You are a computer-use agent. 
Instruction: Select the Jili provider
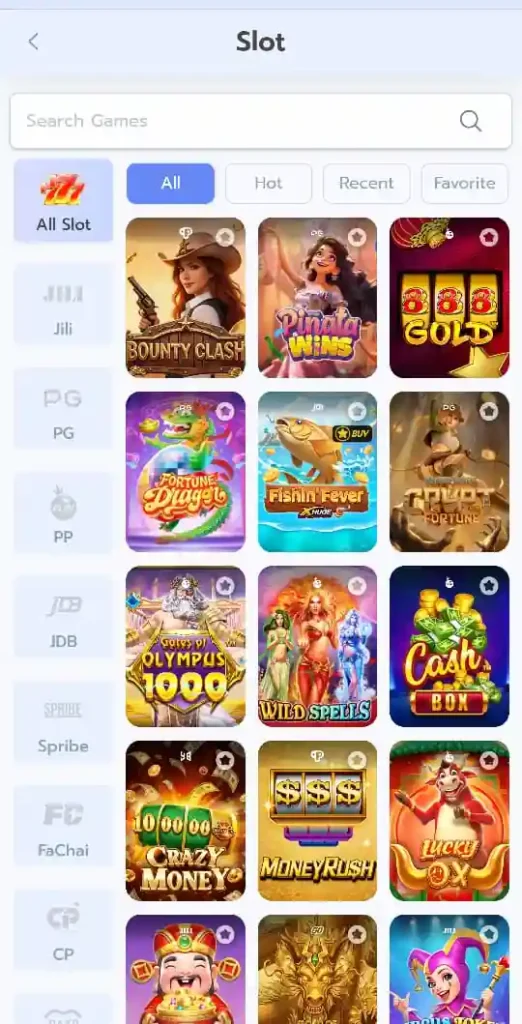pos(63,305)
